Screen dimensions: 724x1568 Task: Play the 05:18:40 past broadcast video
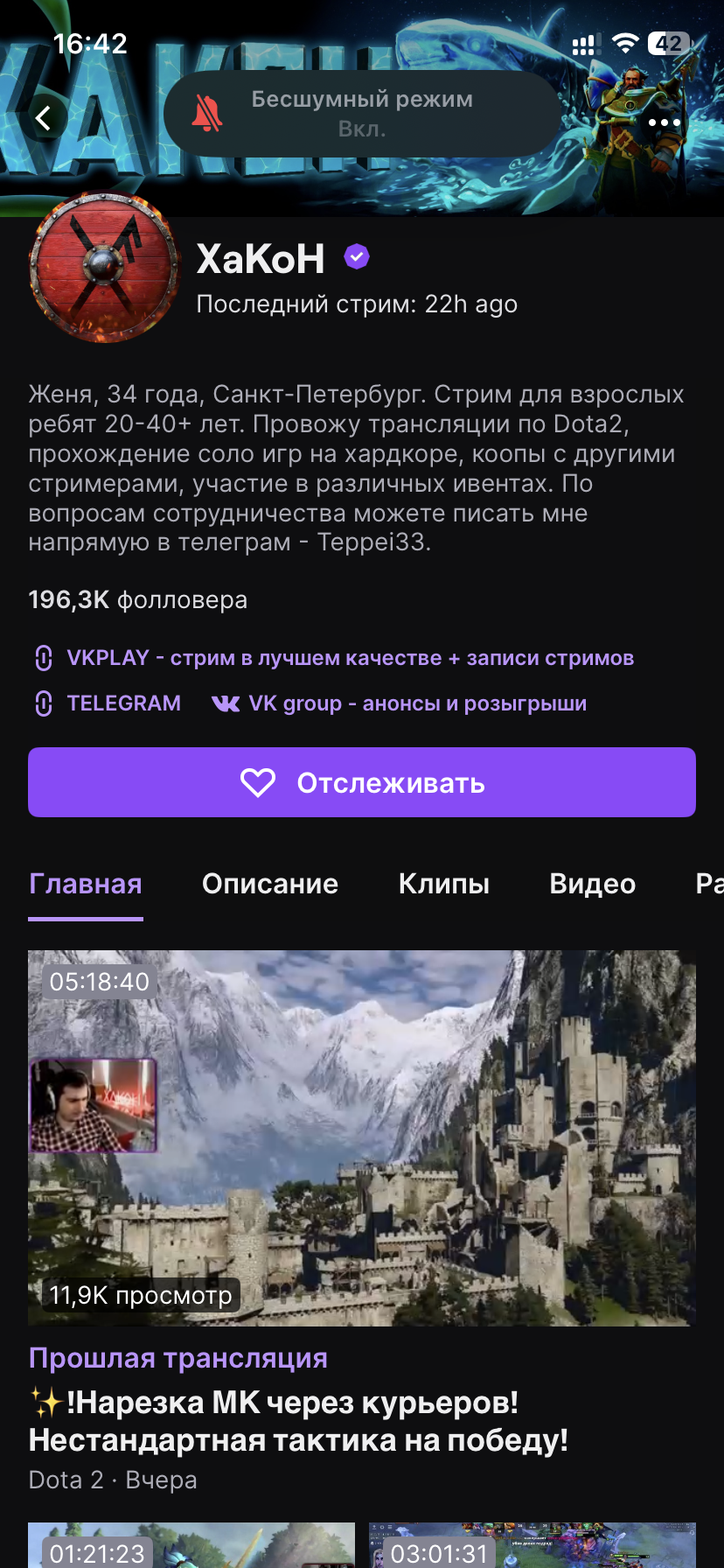click(x=362, y=1137)
